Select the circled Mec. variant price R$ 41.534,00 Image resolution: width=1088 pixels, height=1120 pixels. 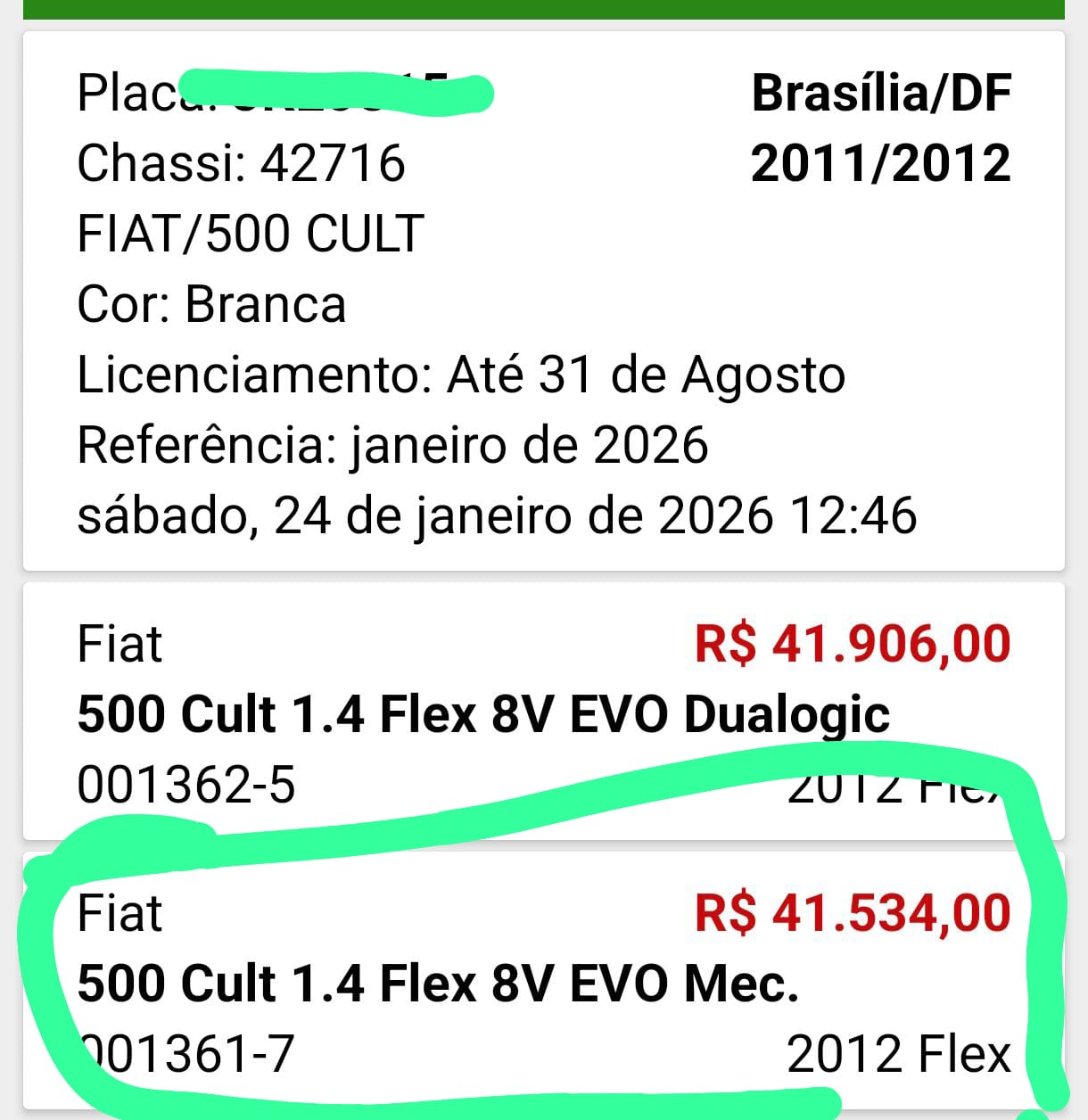[852, 912]
